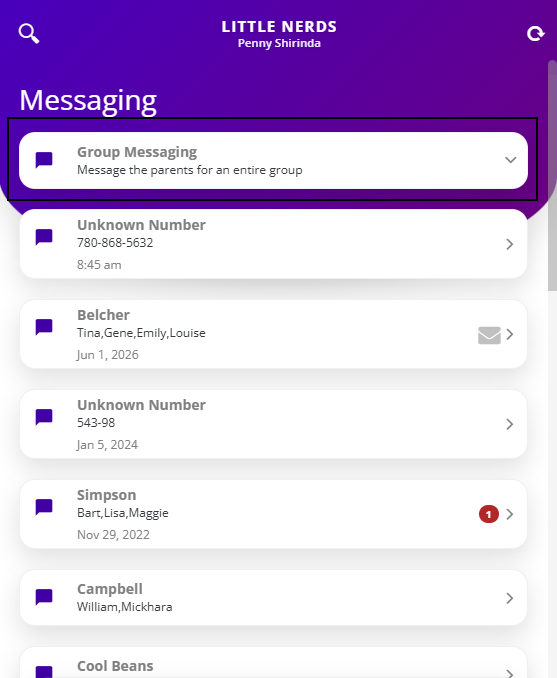
Task: Expand the Group Messaging card
Action: coord(273,160)
